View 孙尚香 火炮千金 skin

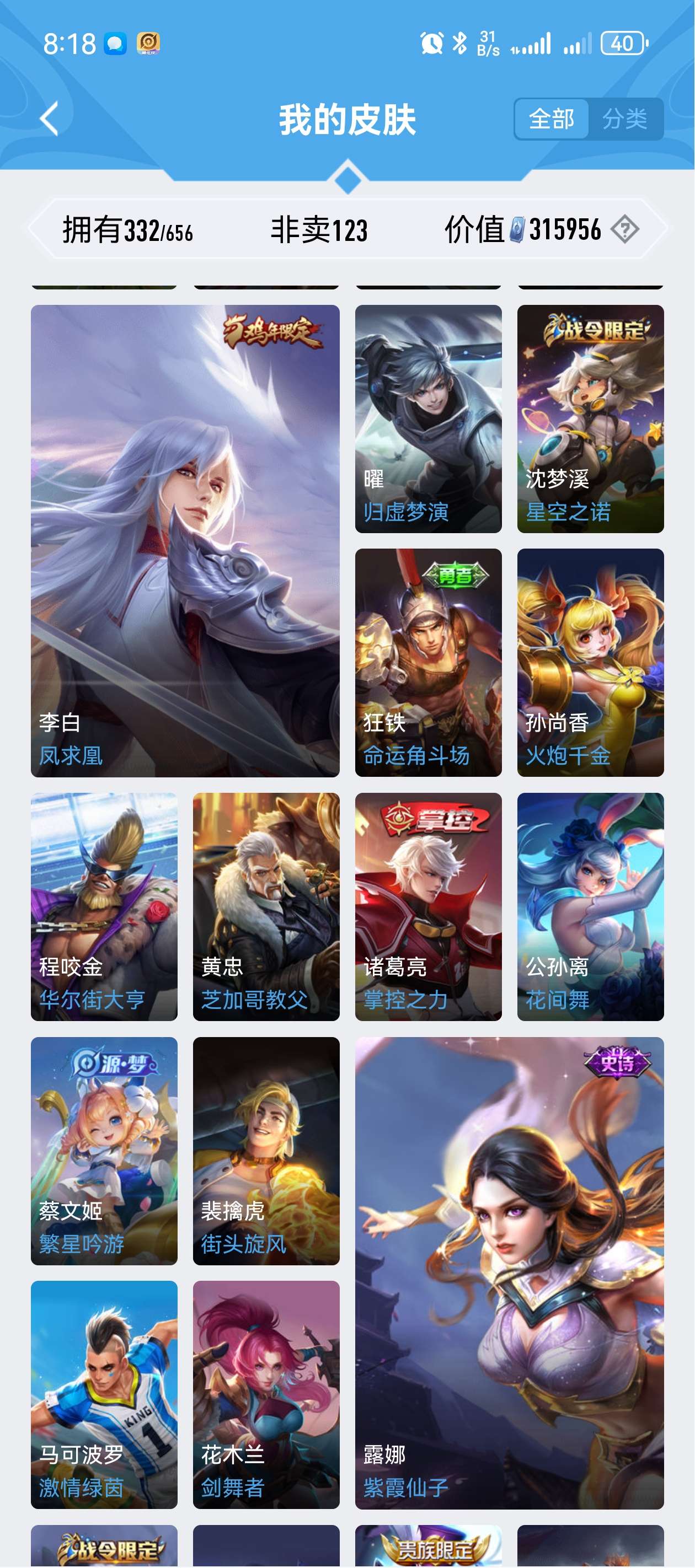click(590, 662)
